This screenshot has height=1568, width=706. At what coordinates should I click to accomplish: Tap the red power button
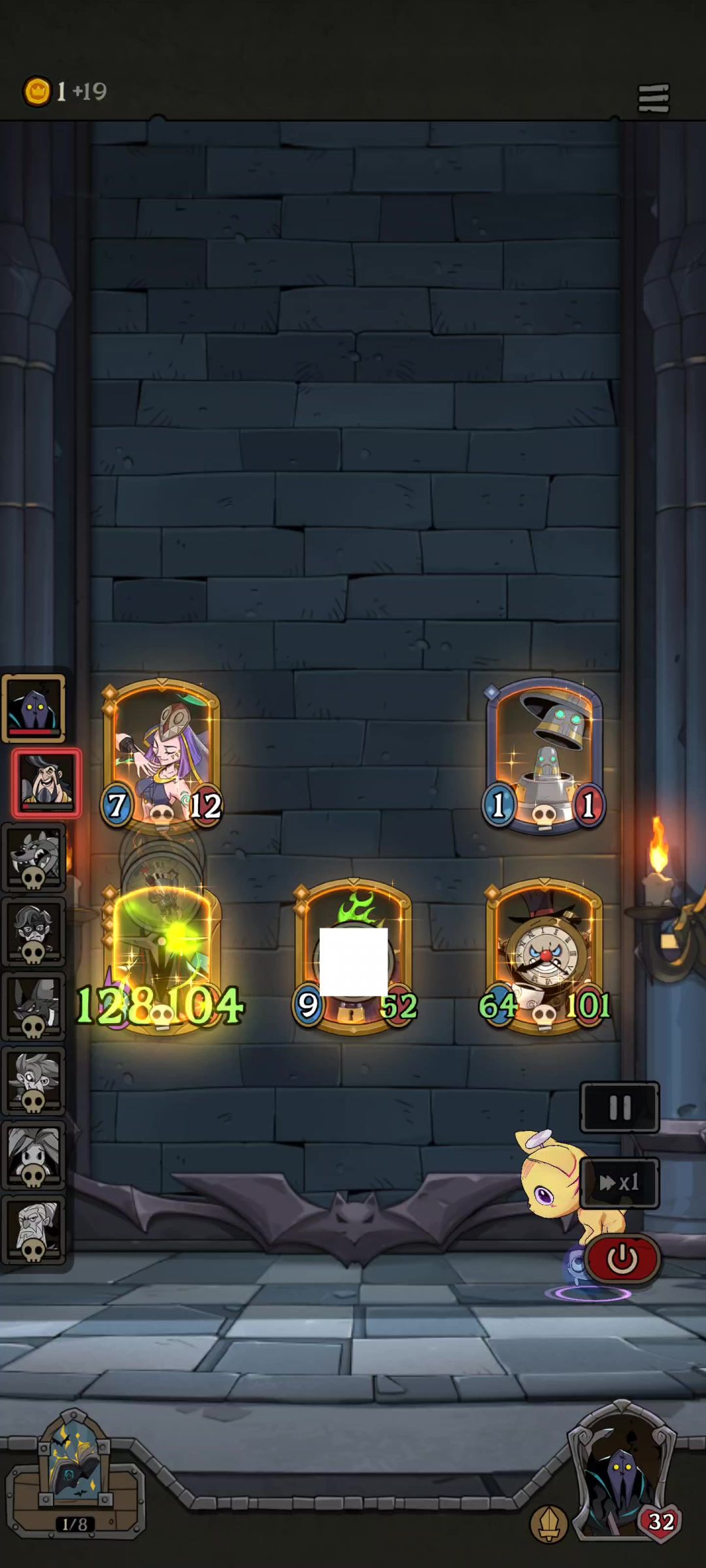point(622,1258)
